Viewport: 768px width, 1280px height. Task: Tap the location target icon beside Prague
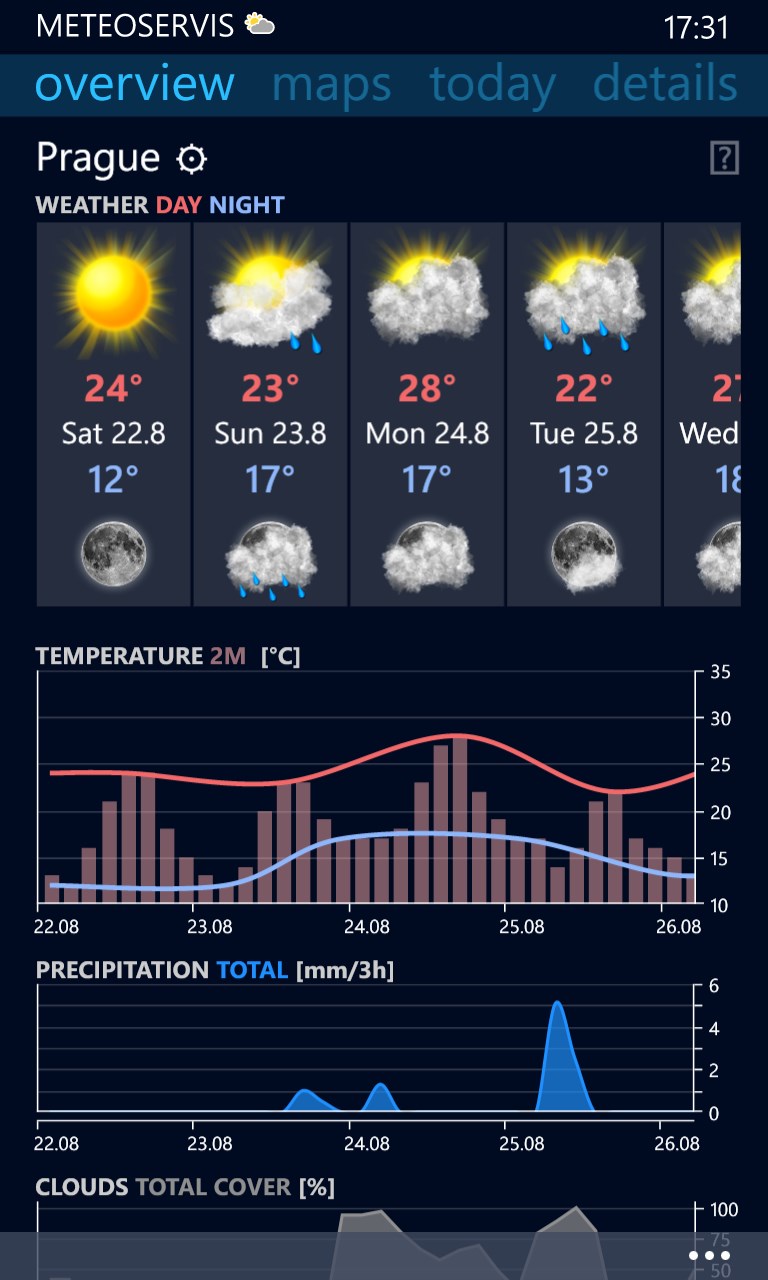point(191,159)
